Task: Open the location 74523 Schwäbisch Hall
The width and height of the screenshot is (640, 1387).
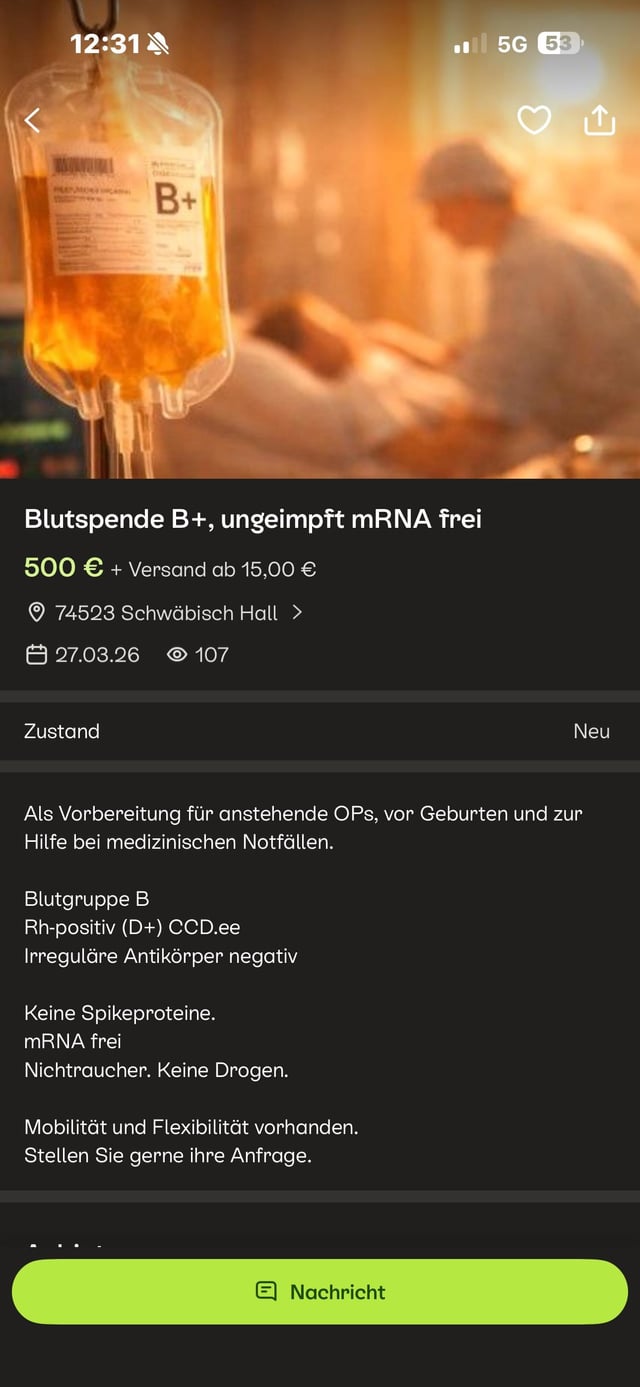Action: click(166, 613)
